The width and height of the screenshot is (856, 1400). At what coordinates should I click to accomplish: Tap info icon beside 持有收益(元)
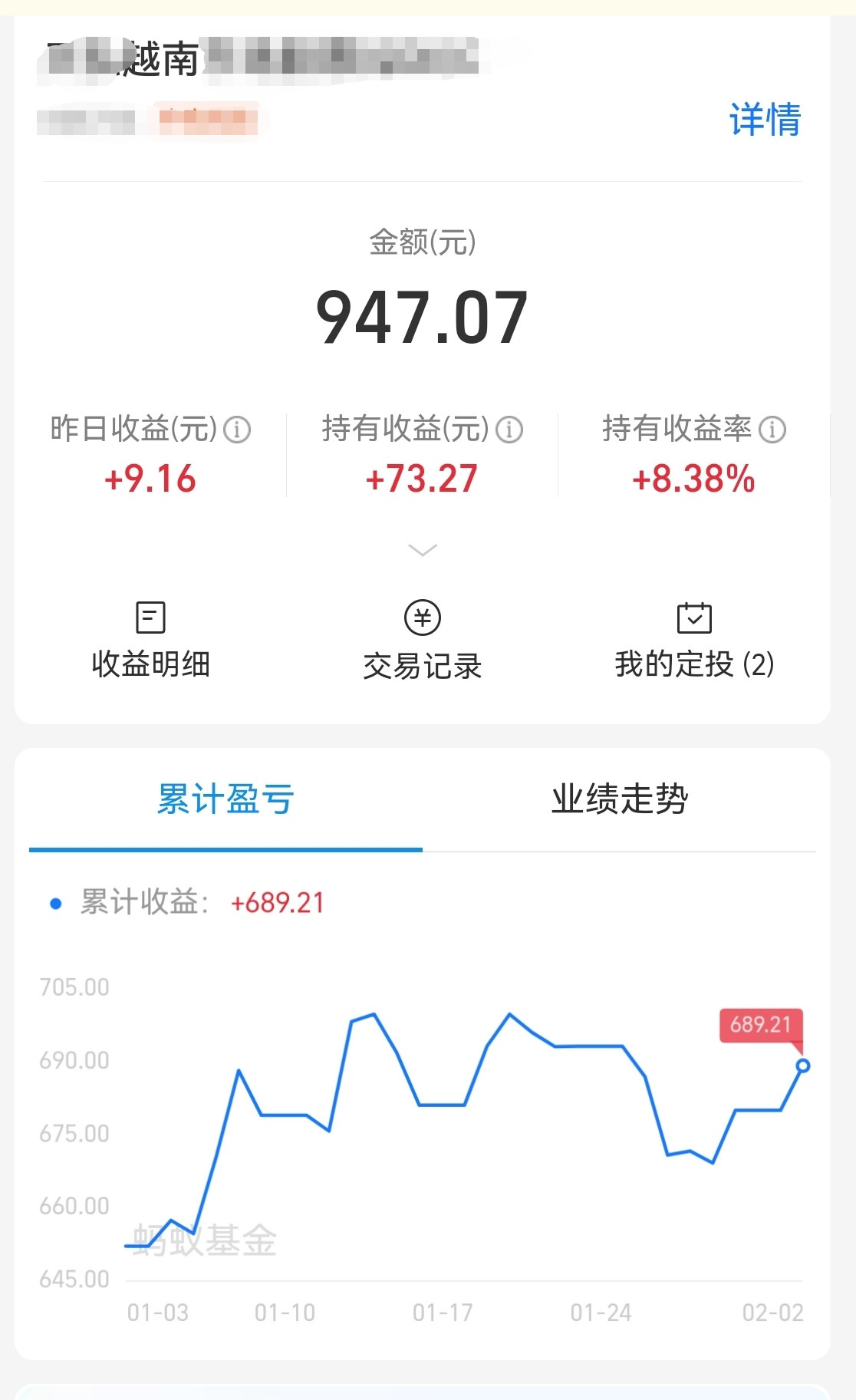(x=509, y=430)
